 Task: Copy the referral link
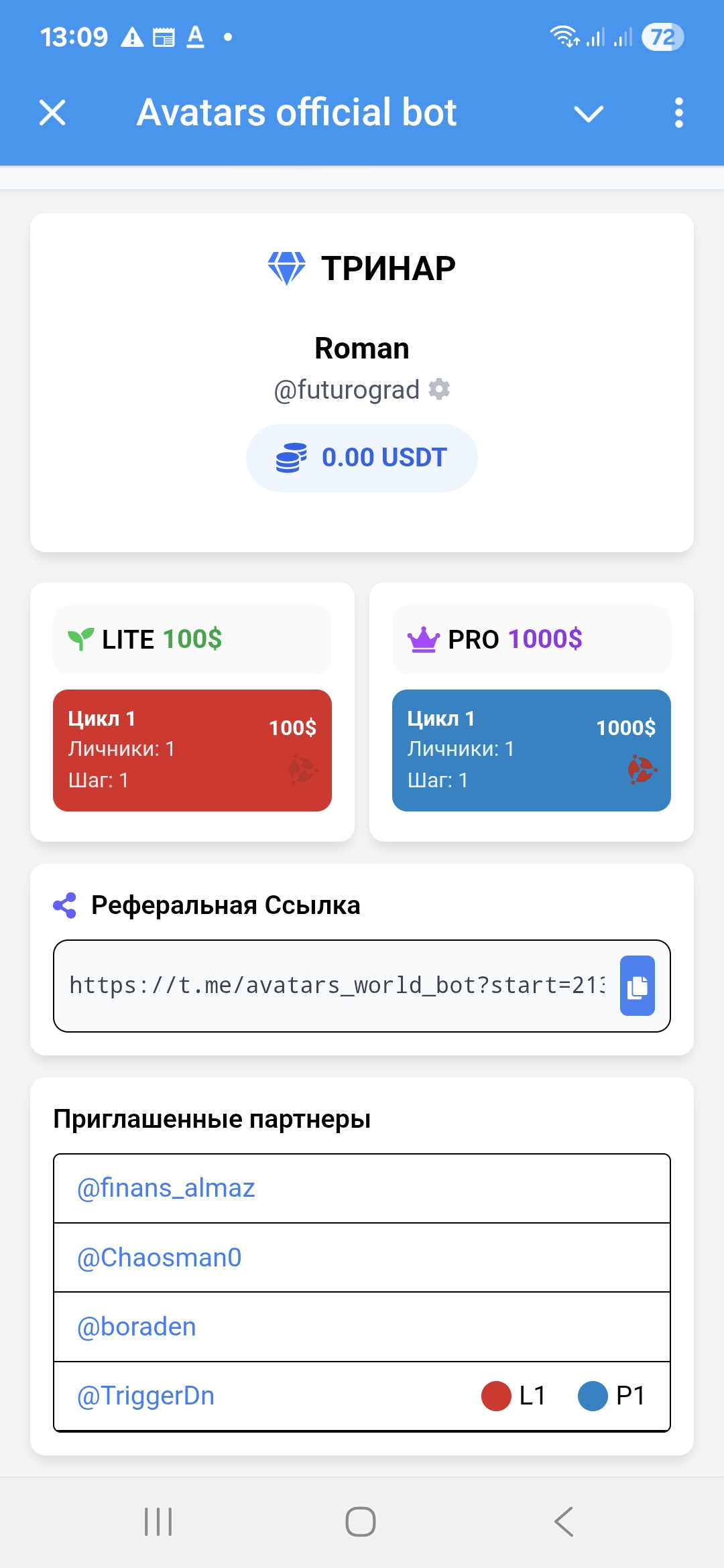coord(637,986)
